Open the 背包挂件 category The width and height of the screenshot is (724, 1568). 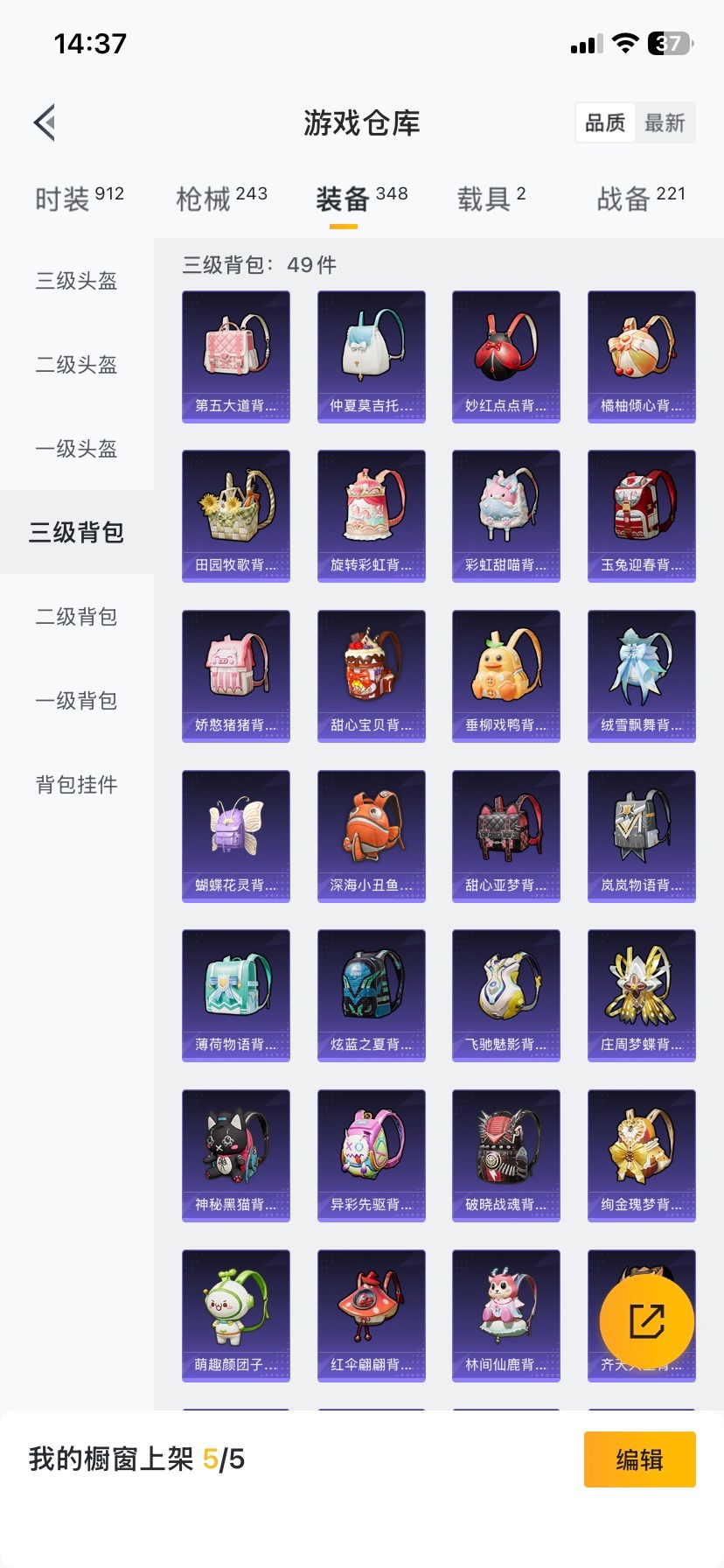tap(76, 785)
